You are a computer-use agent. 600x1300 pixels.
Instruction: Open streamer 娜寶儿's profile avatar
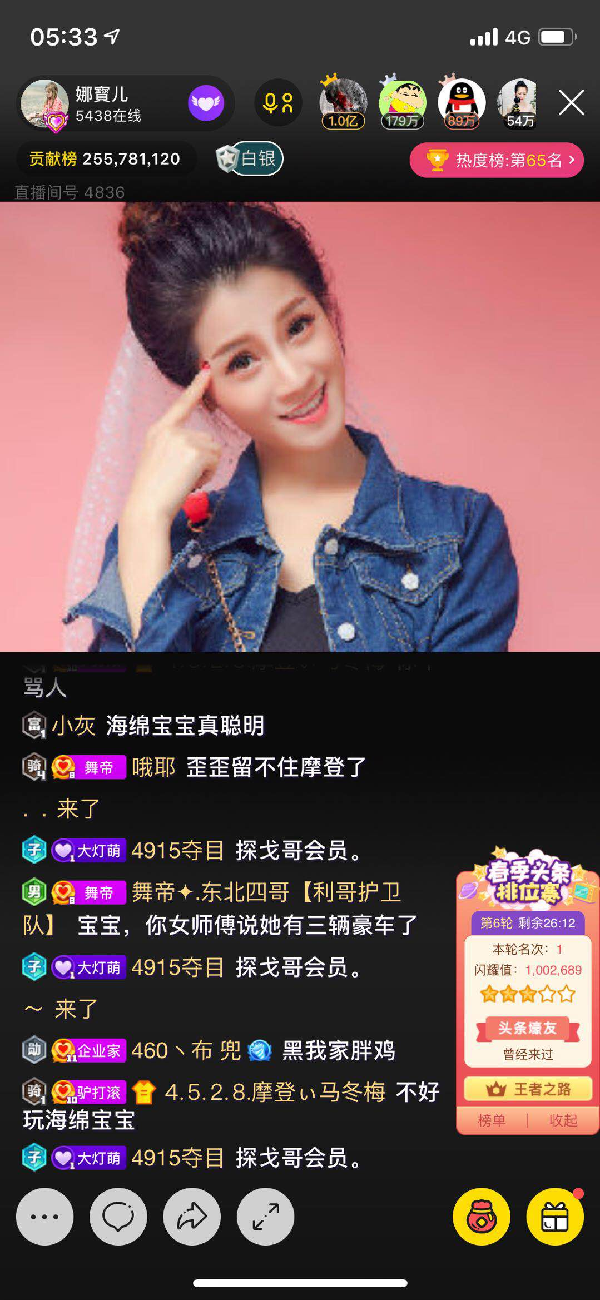(x=44, y=103)
